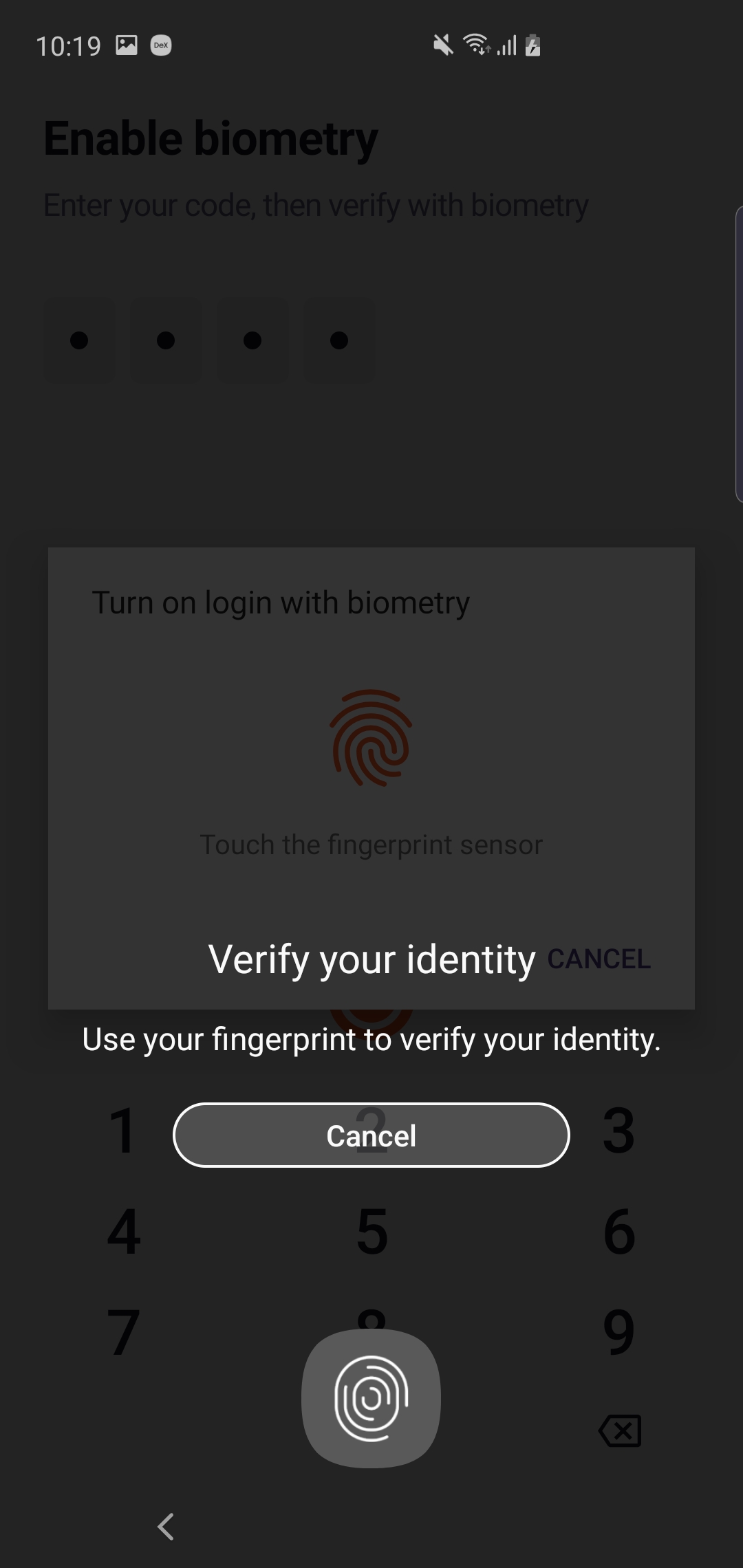Enter digit 4 on the keypad
The image size is (743, 1568).
124,1232
